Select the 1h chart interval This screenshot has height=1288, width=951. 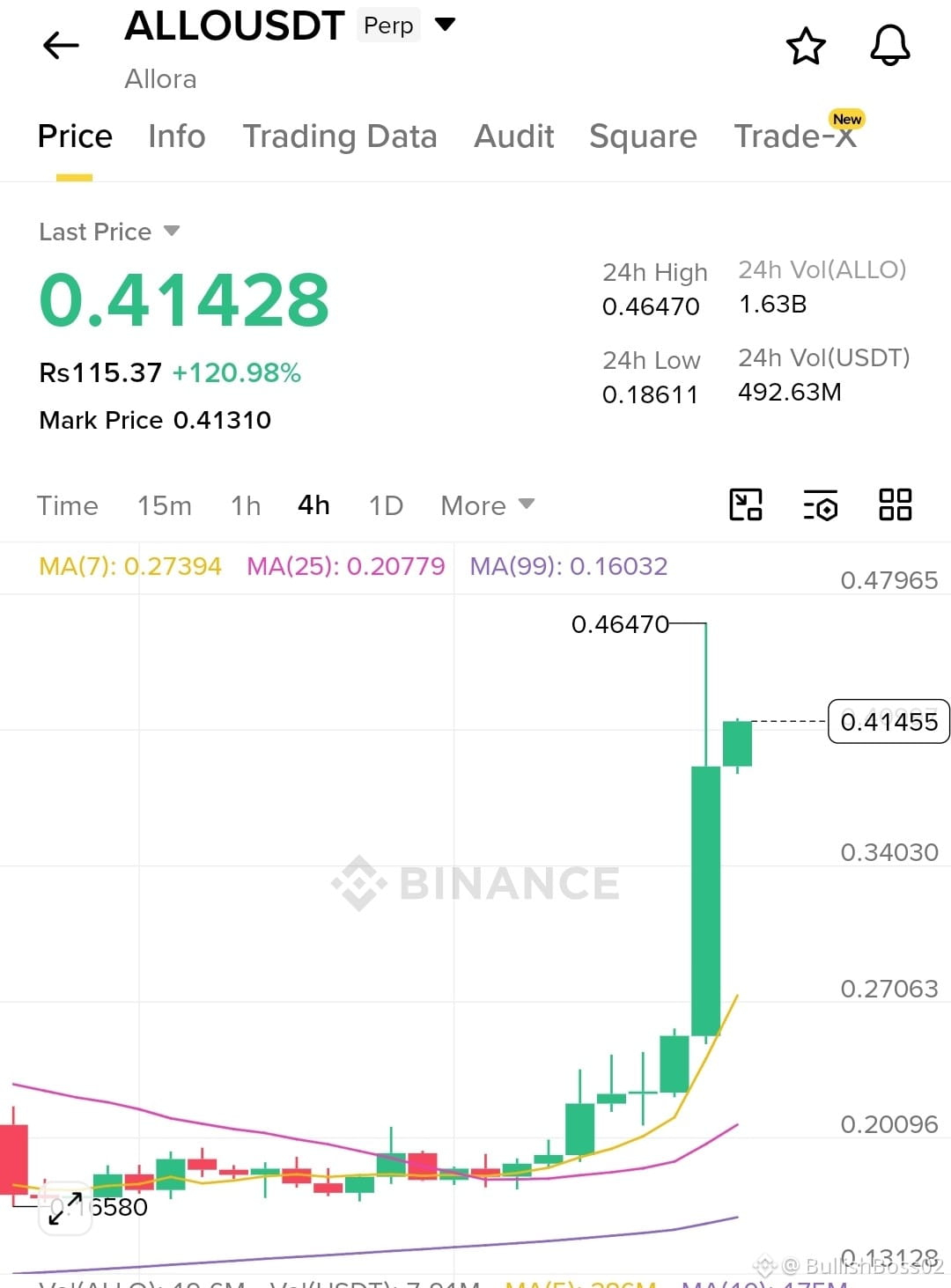[x=246, y=505]
